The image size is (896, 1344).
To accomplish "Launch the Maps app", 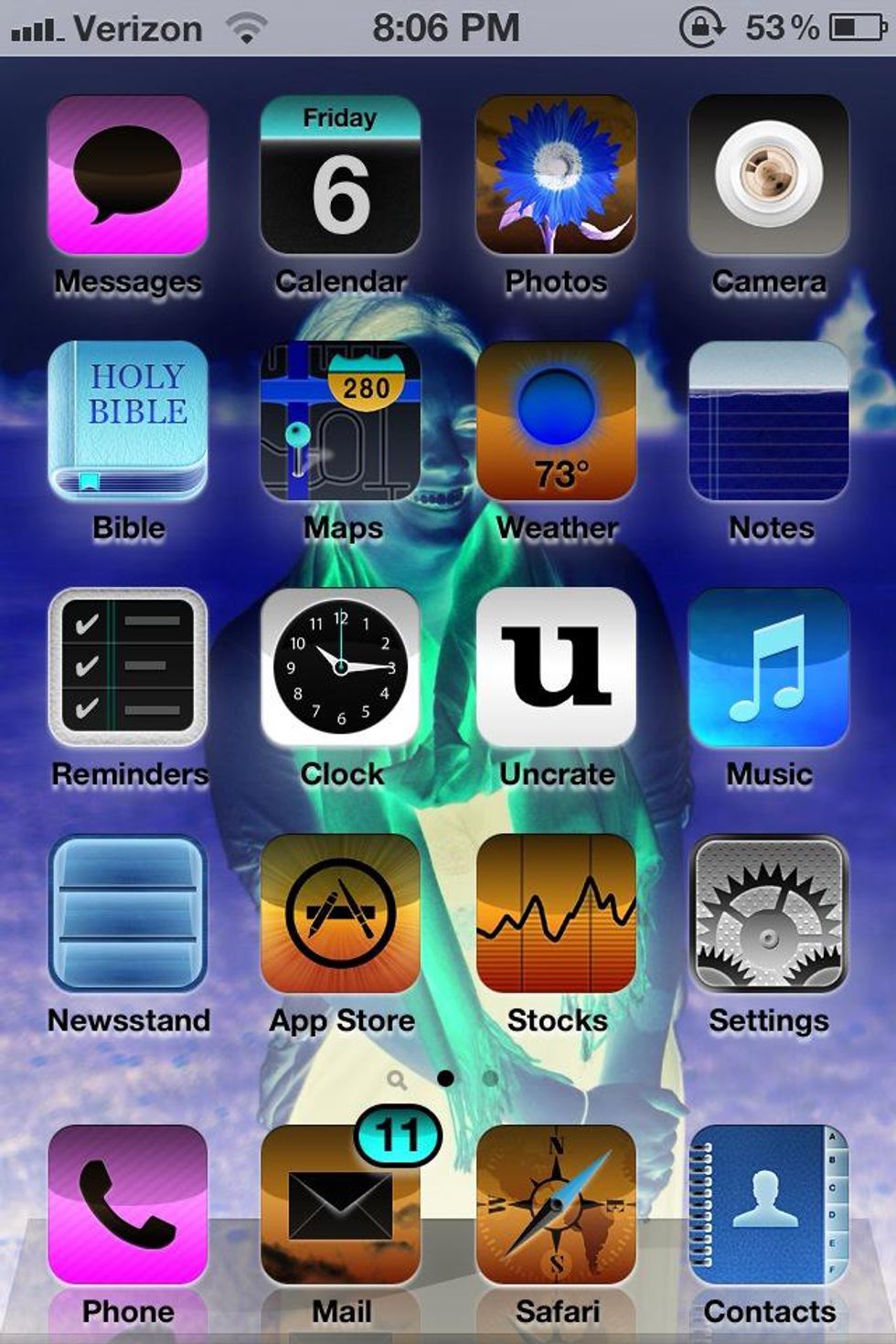I will (341, 421).
